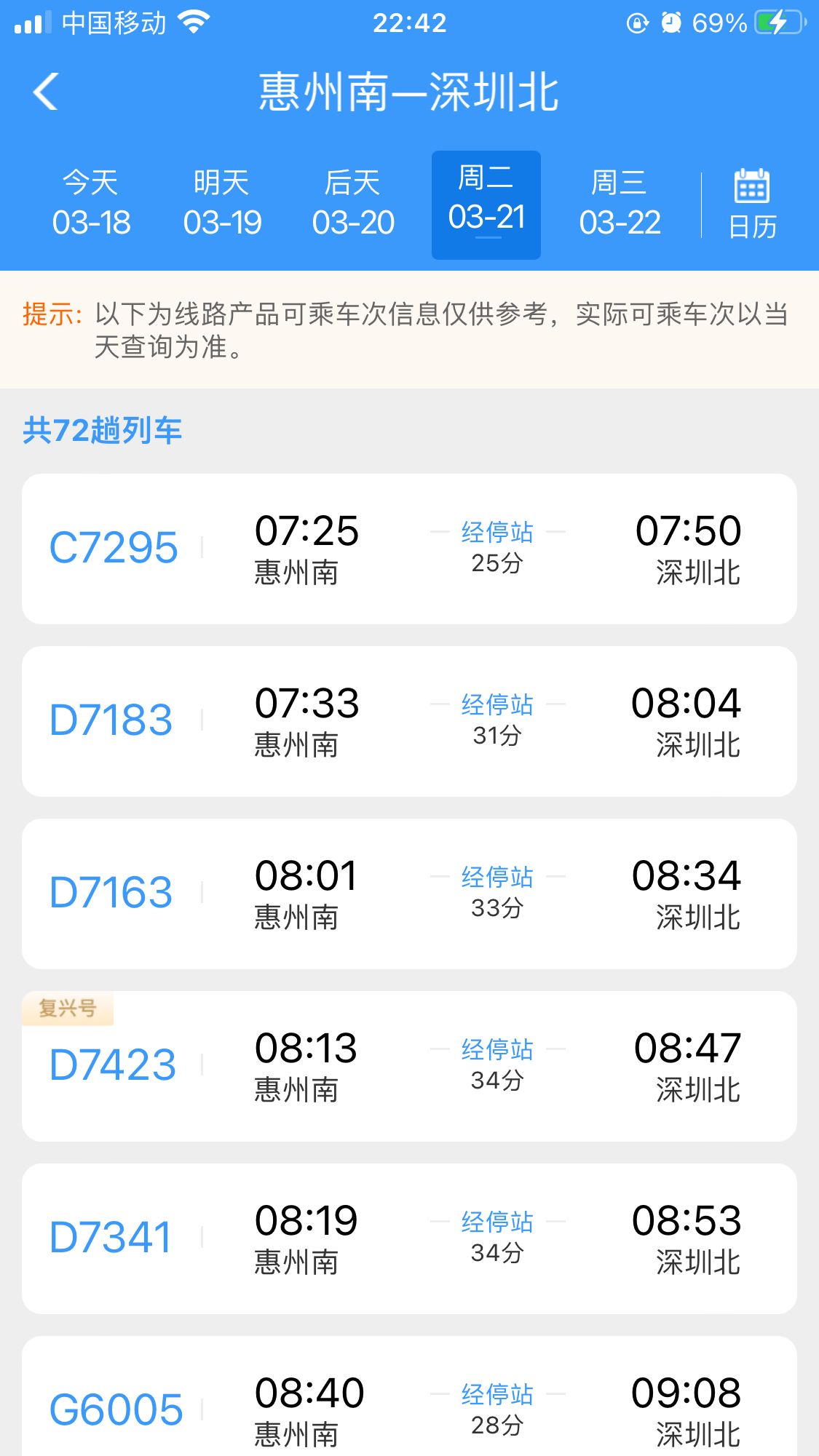Go back from the 惠州南—深圳北 page
The width and height of the screenshot is (819, 1456).
45,92
